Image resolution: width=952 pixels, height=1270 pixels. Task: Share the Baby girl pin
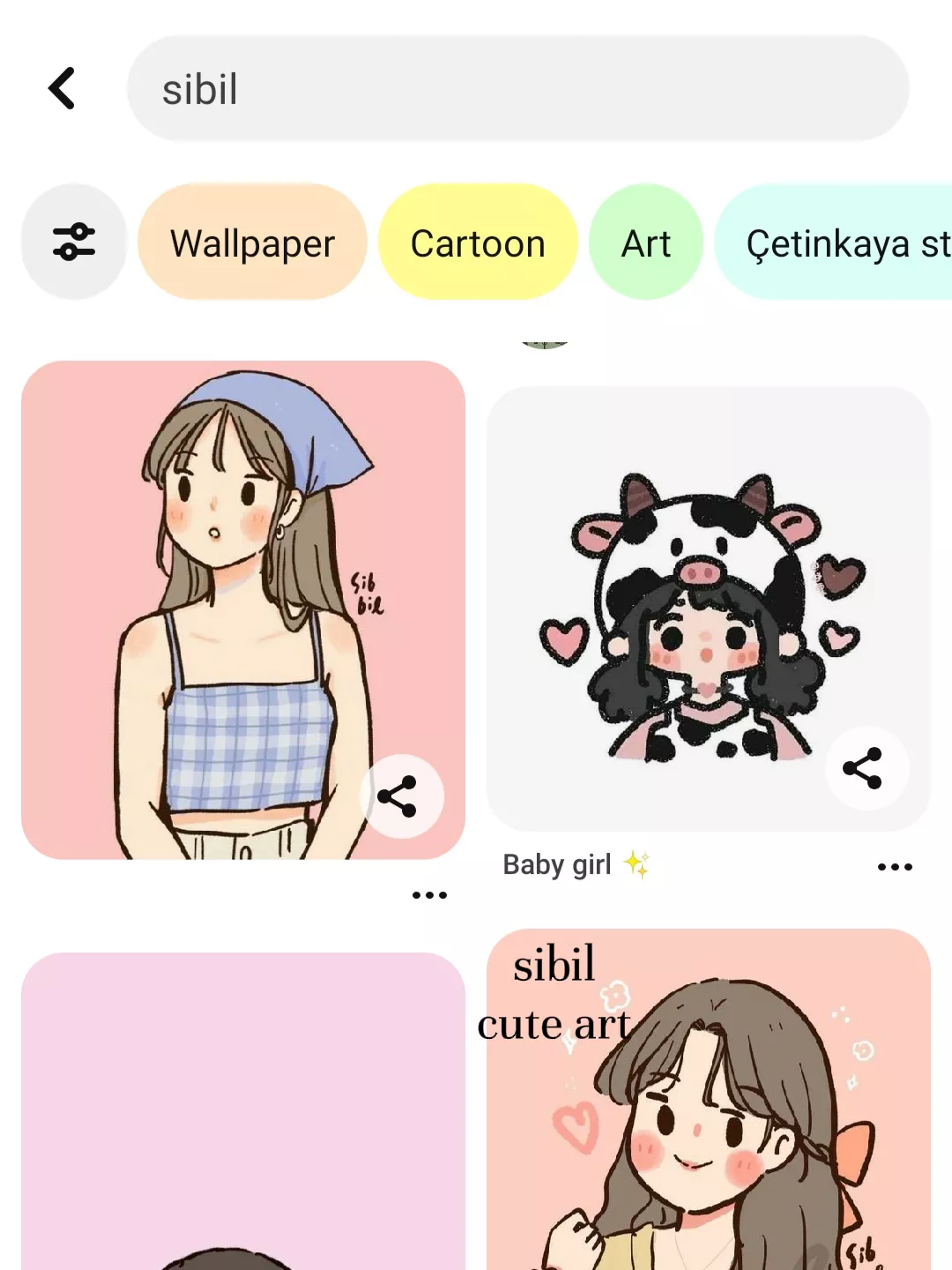tap(863, 768)
